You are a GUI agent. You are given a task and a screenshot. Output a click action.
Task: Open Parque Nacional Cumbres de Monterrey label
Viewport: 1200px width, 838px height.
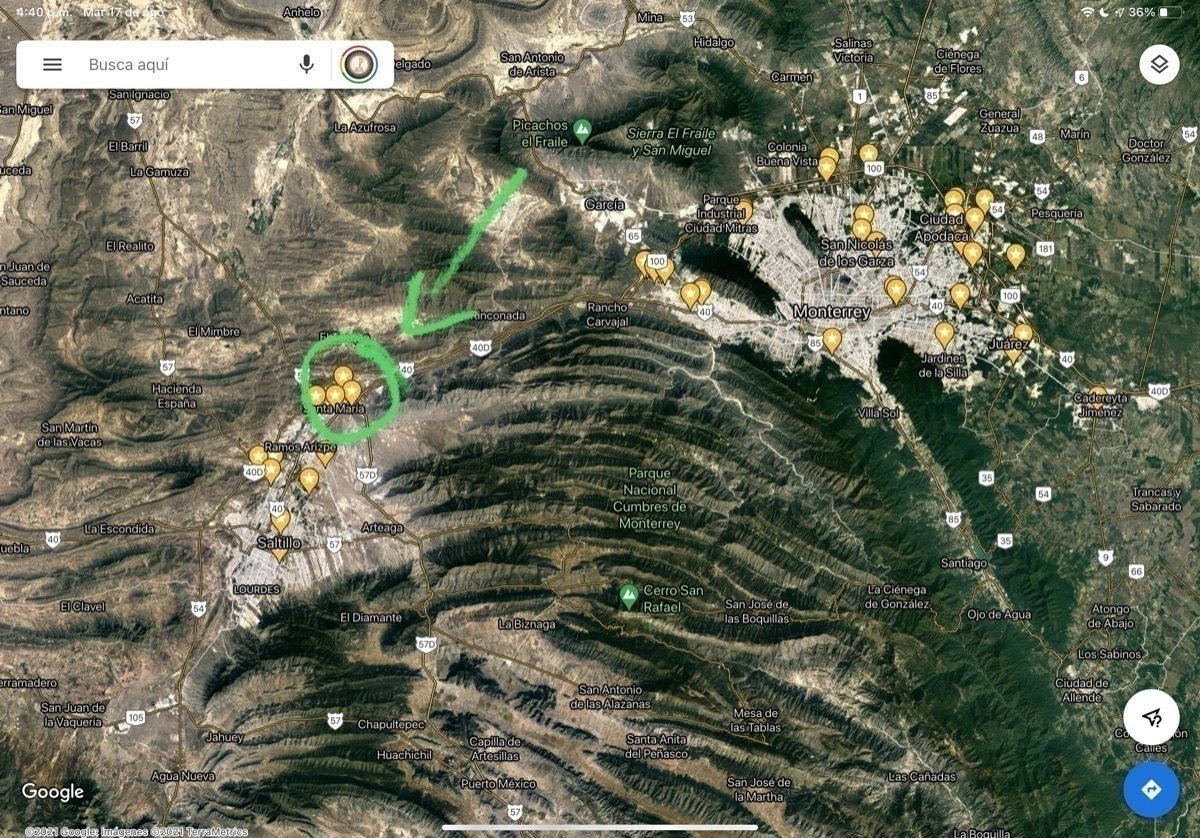pos(649,498)
